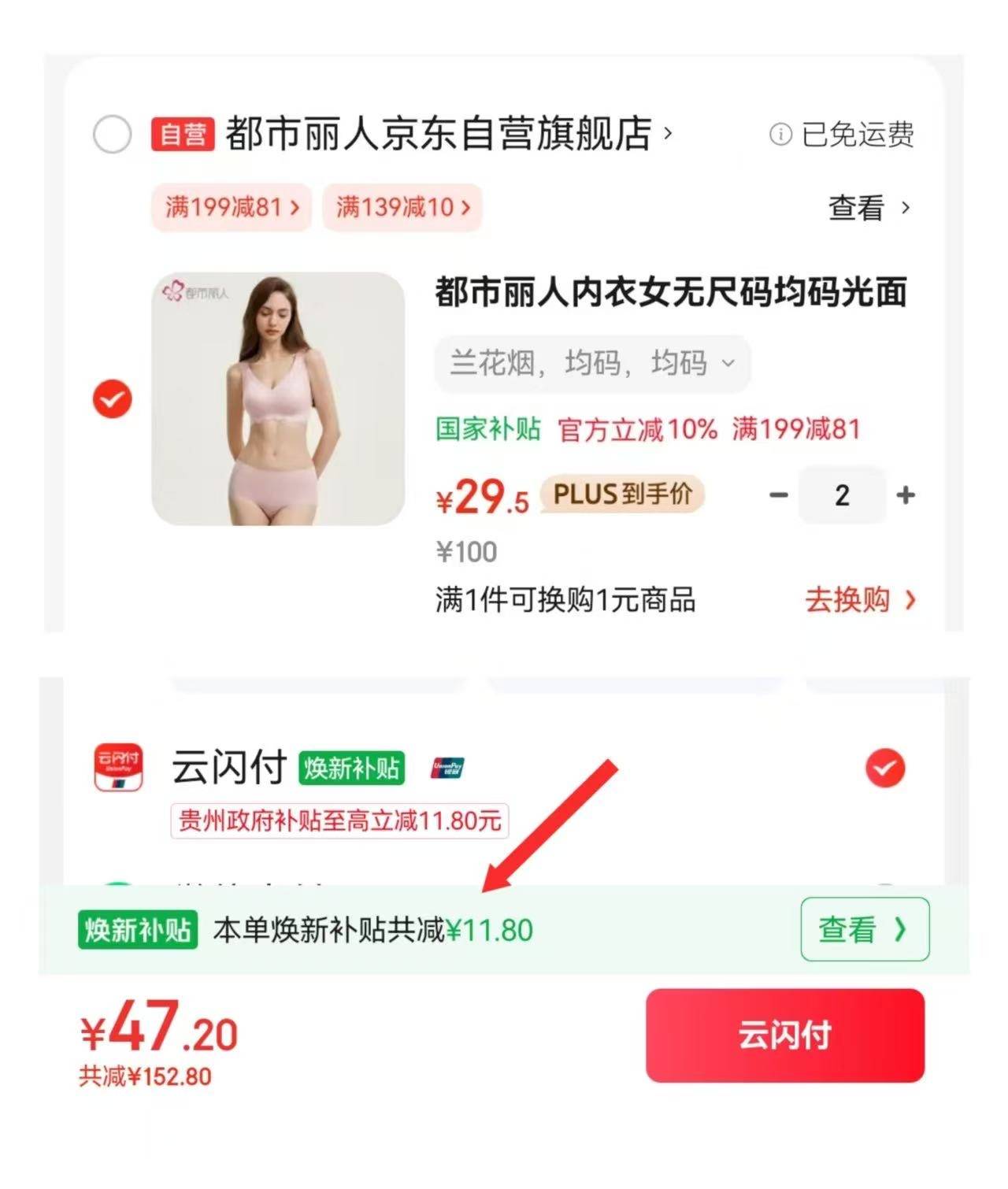The image size is (1008, 1189).
Task: Pay ¥47.20 with the red 云闪付 button
Action: 784,1035
